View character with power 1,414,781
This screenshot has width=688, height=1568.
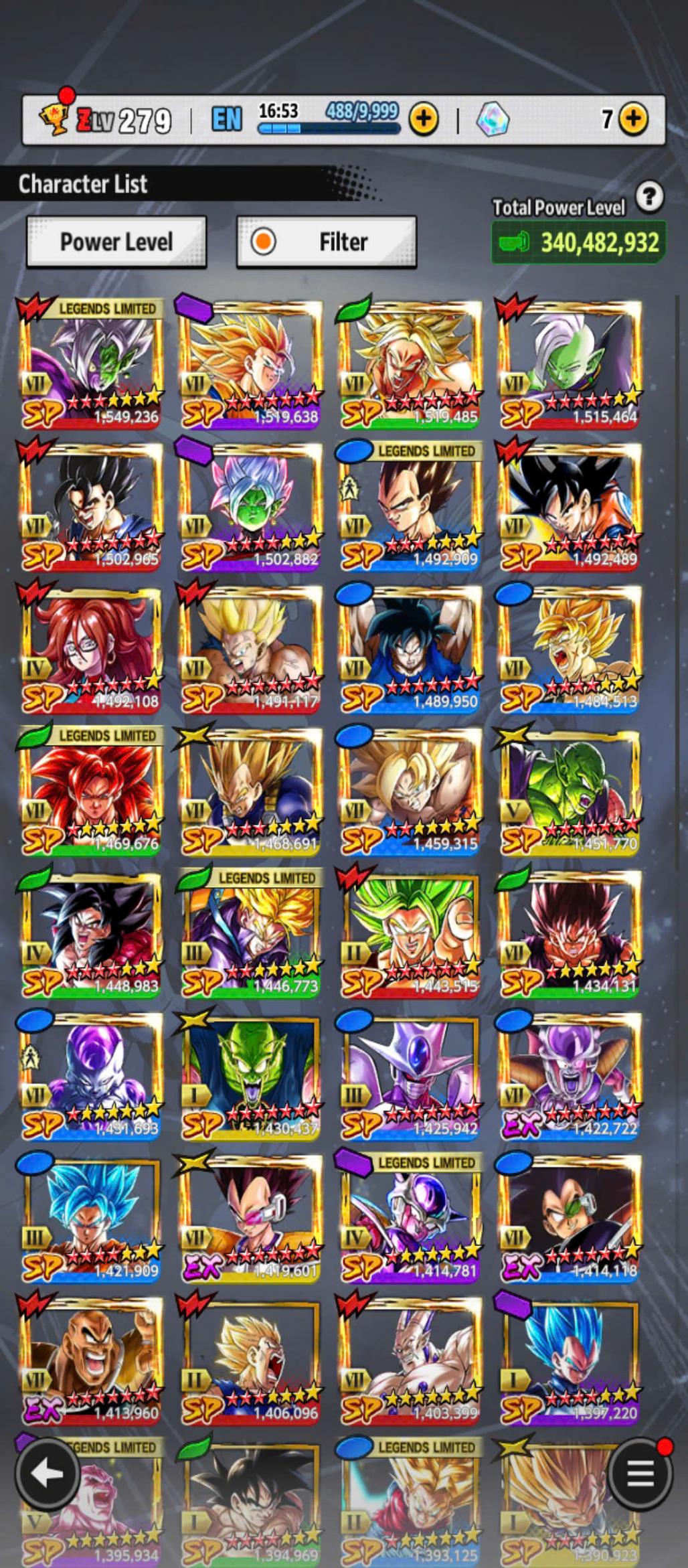pos(410,1217)
